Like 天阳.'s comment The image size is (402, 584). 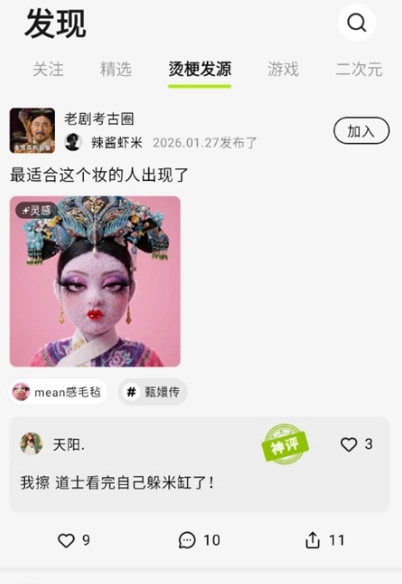(x=357, y=444)
